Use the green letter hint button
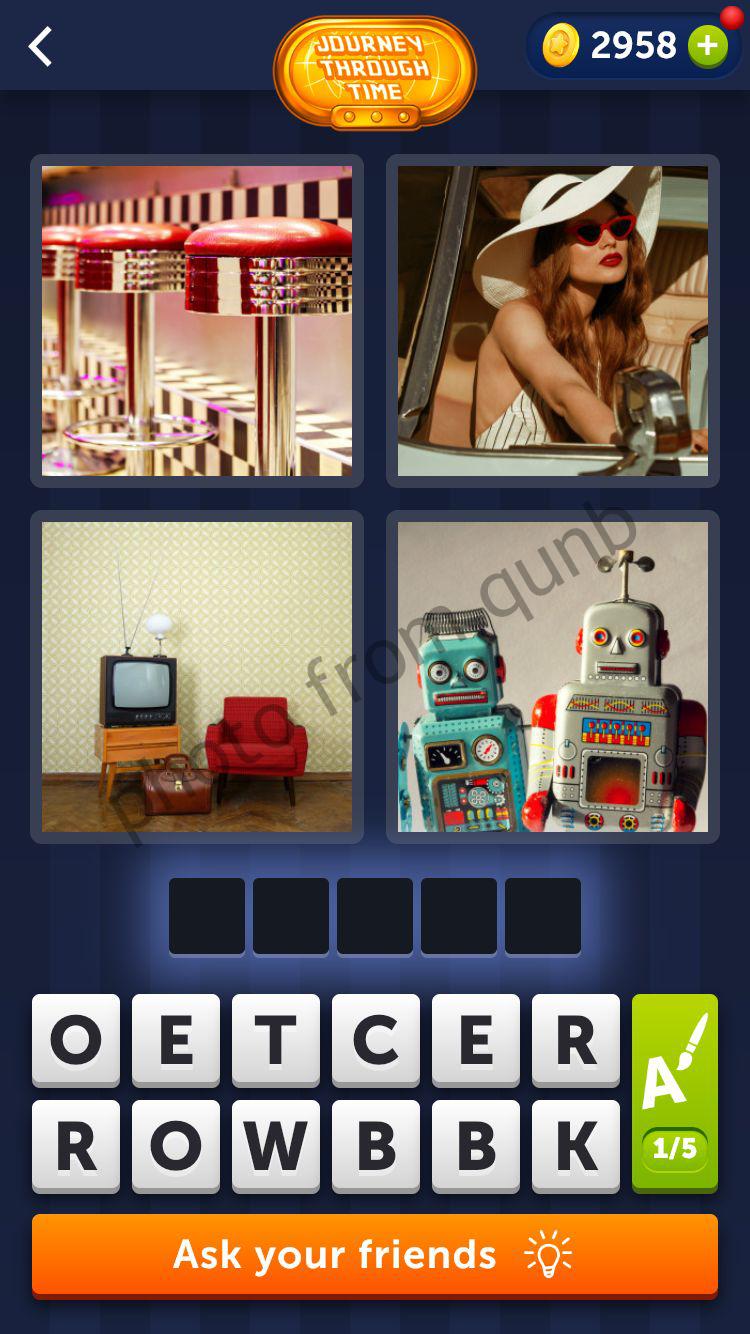This screenshot has height=1334, width=750. pos(675,1092)
